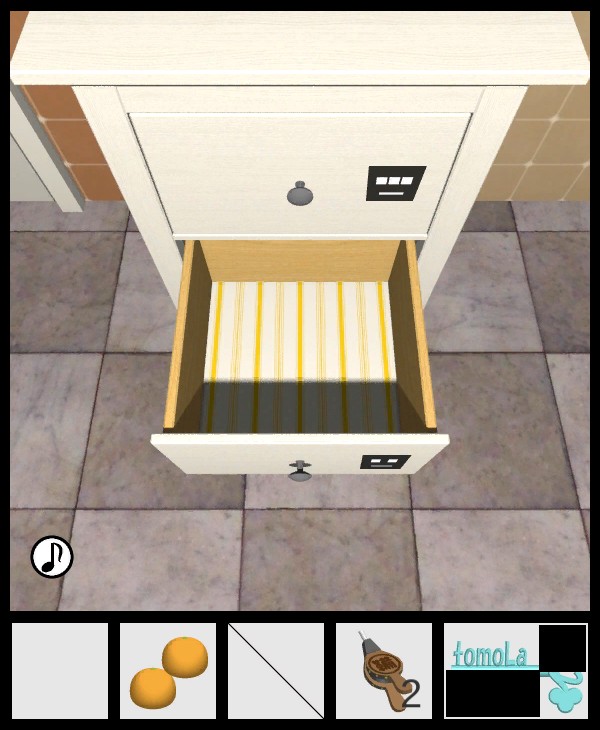
Task: Open the upper drawer by its knob
Action: (300, 193)
